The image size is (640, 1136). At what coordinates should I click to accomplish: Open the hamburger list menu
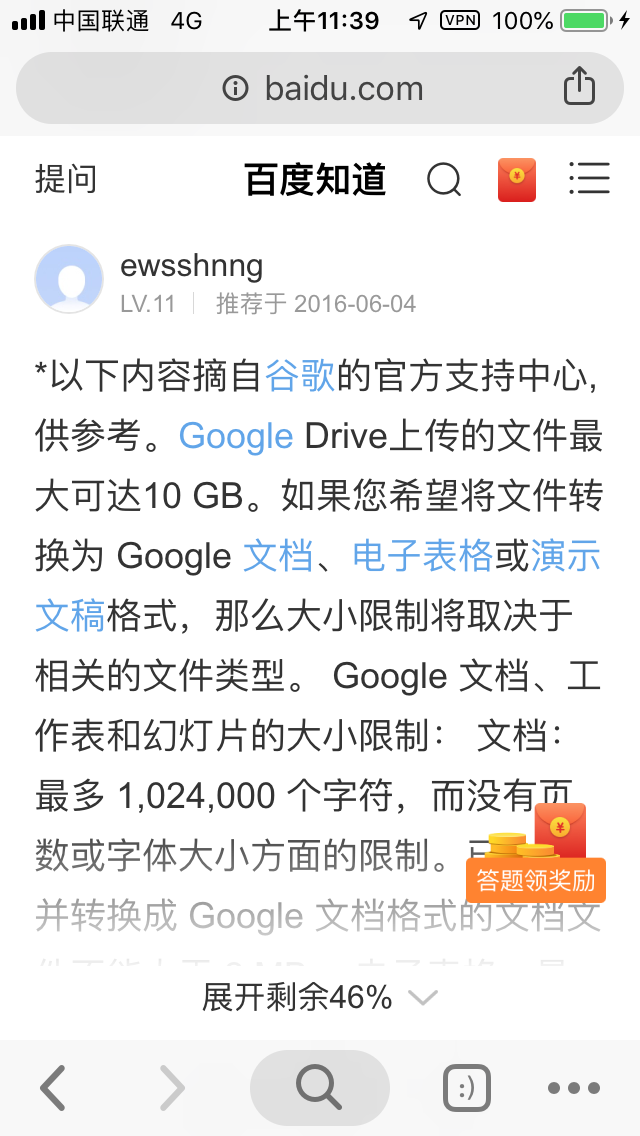589,179
